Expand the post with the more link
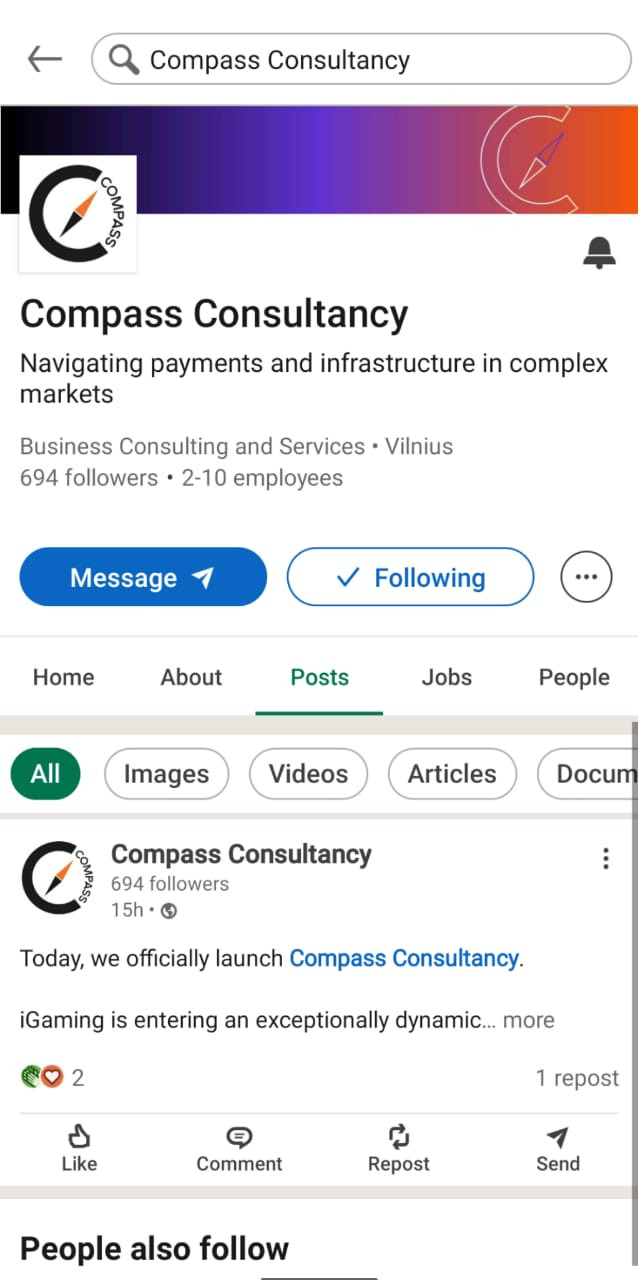The image size is (638, 1280). tap(528, 1020)
